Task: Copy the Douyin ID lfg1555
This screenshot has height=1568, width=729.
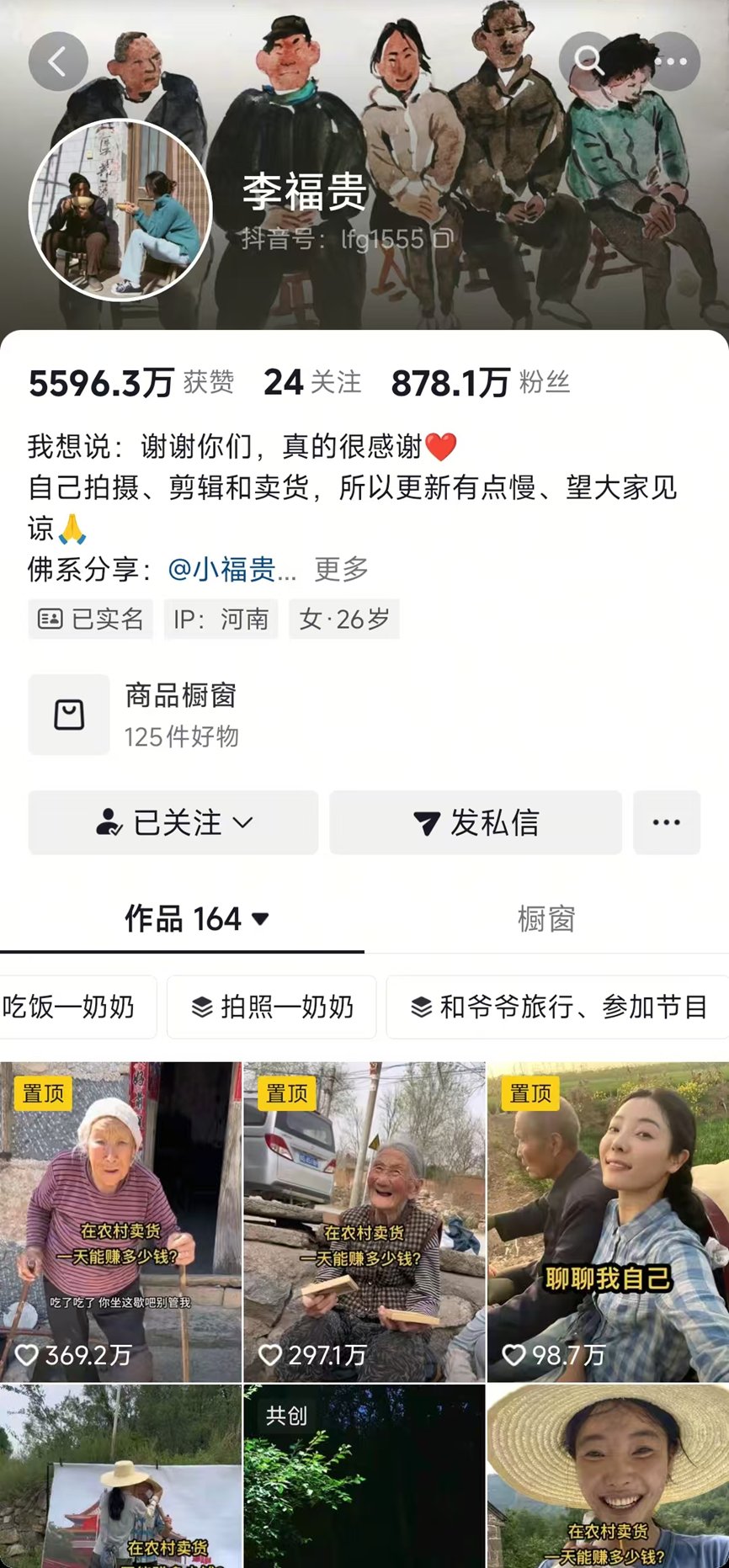Action: pyautogui.click(x=443, y=239)
